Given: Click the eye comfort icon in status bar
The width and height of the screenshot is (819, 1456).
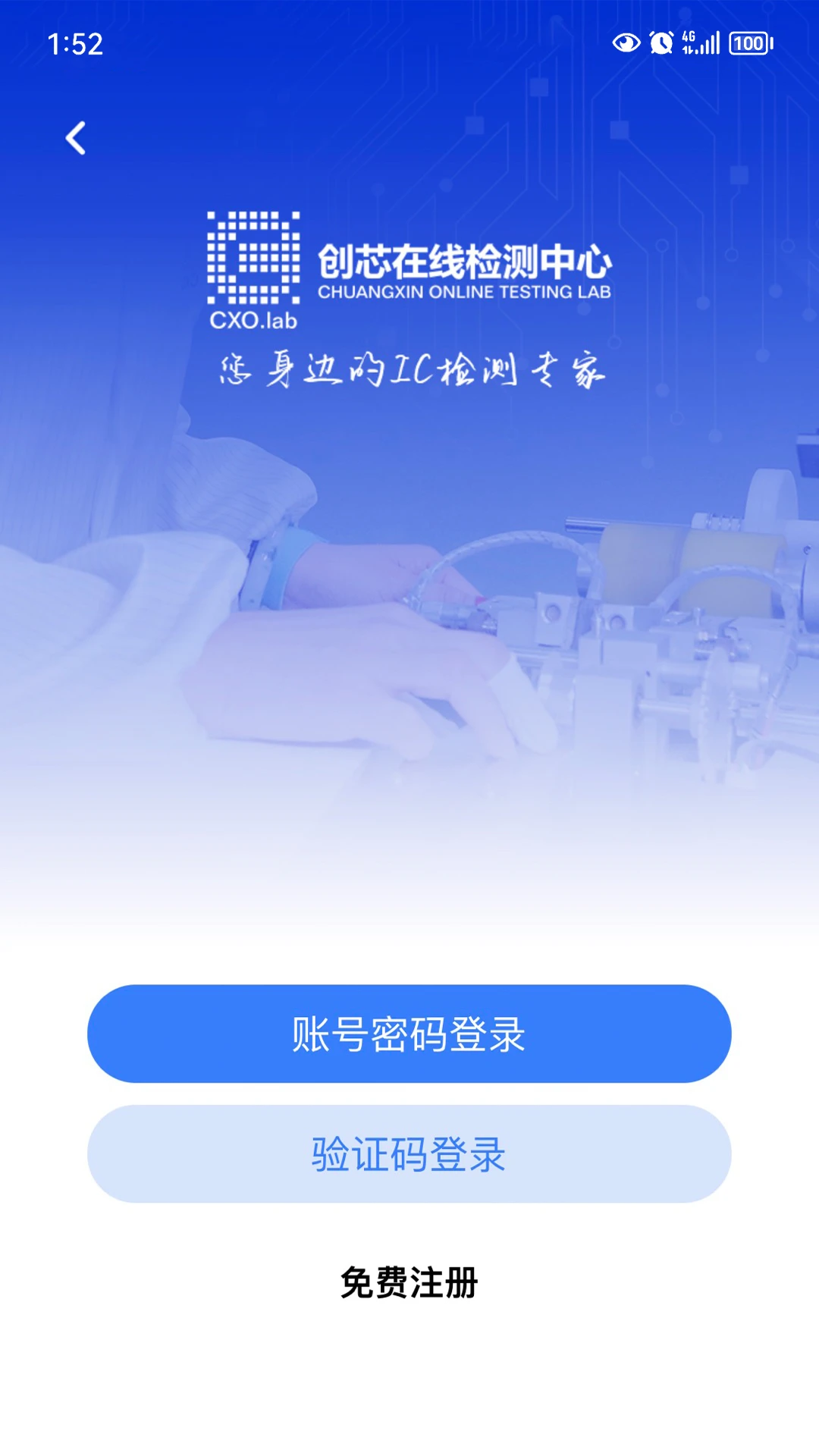Looking at the screenshot, I should (x=625, y=44).
